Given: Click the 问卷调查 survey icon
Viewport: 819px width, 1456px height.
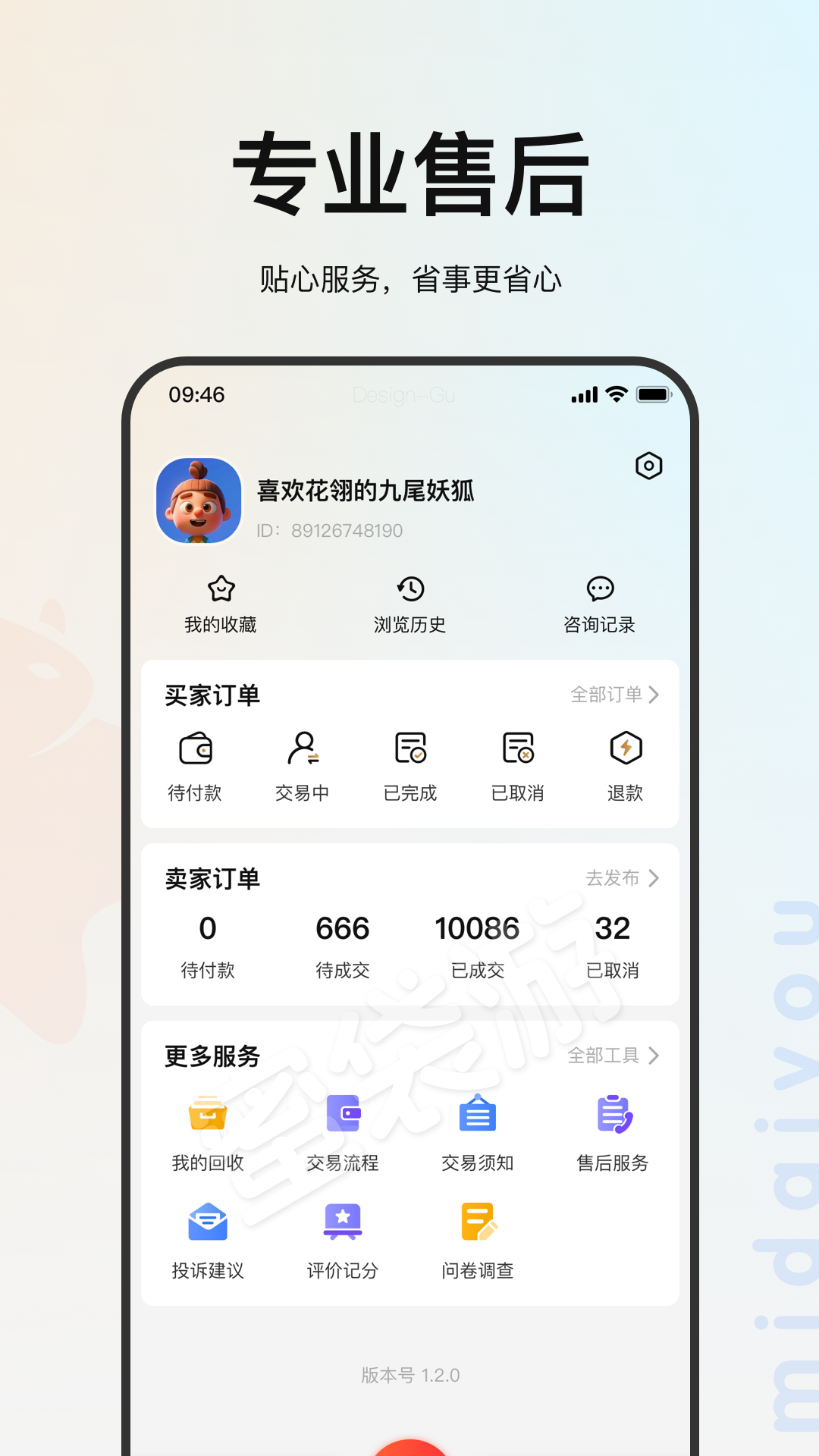Looking at the screenshot, I should 477,1222.
